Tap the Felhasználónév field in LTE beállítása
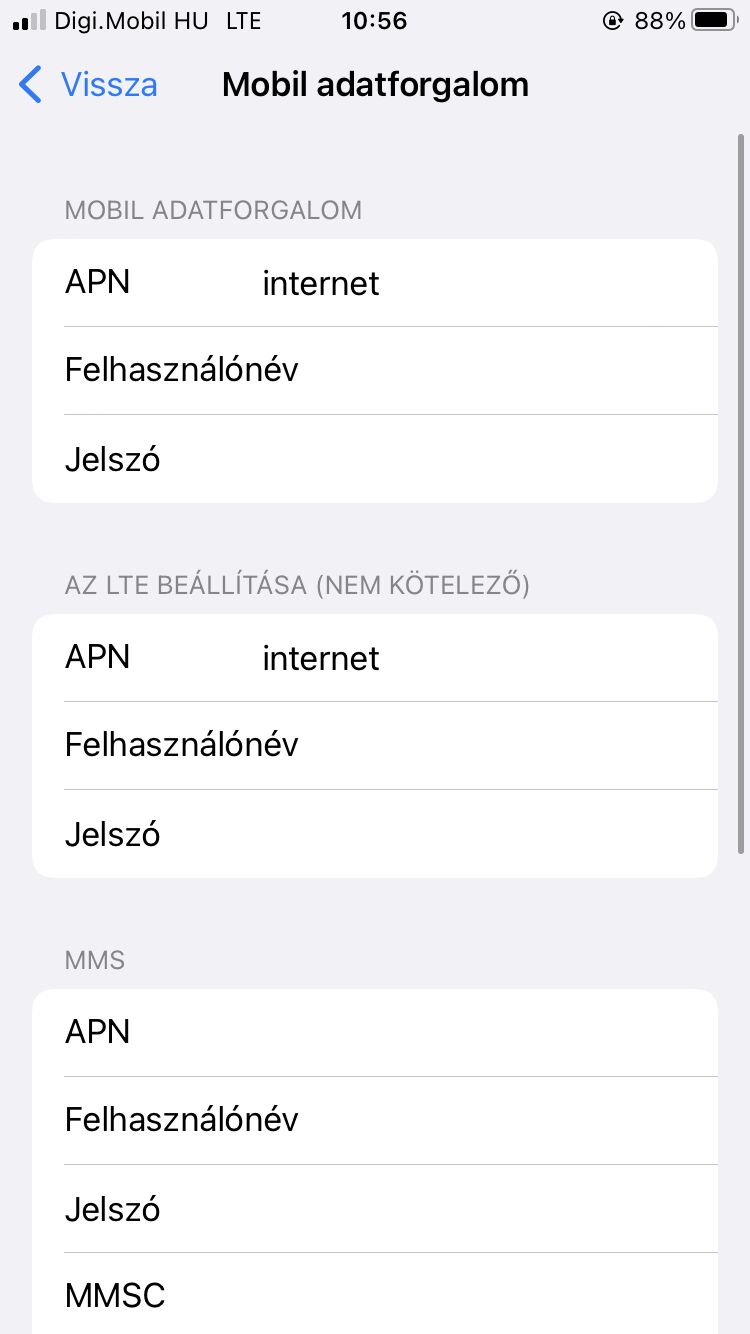 375,746
